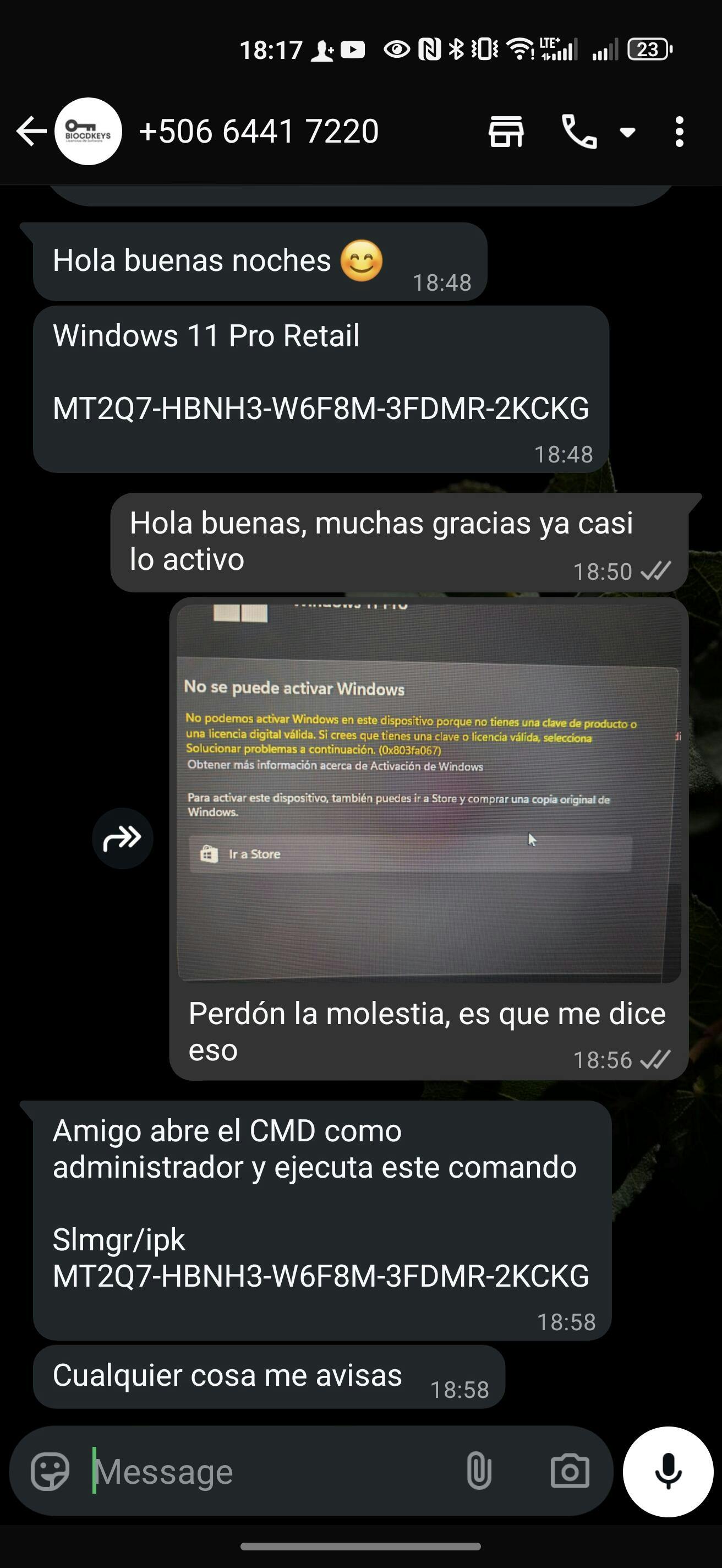Image resolution: width=722 pixels, height=1568 pixels.
Task: Forward the sent activation error photo
Action: pos(122,838)
